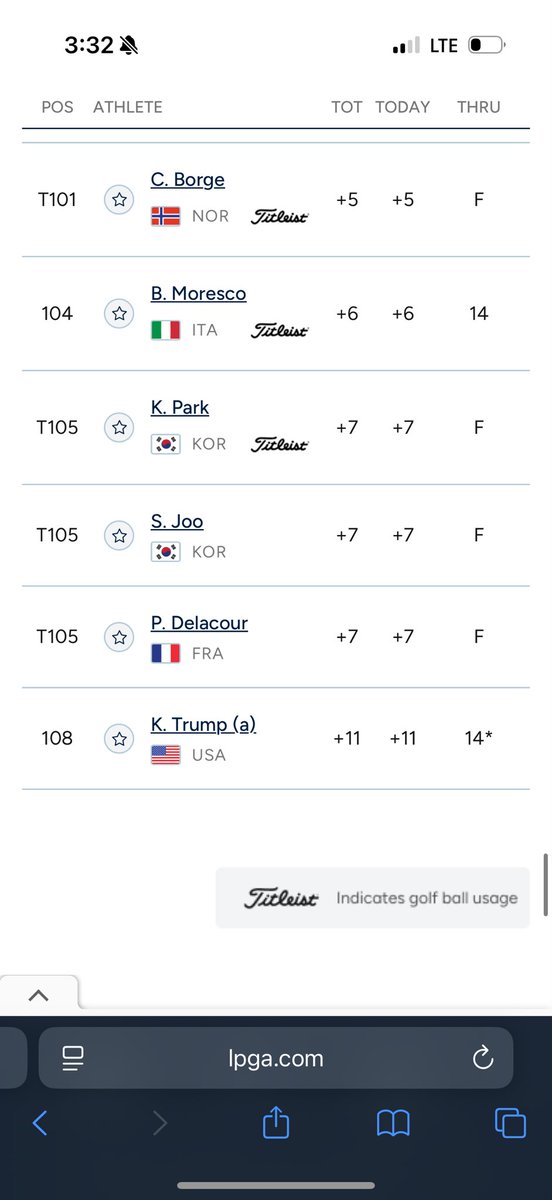552x1200 pixels.
Task: Expand the collapsed panel with up chevron
Action: [38, 995]
